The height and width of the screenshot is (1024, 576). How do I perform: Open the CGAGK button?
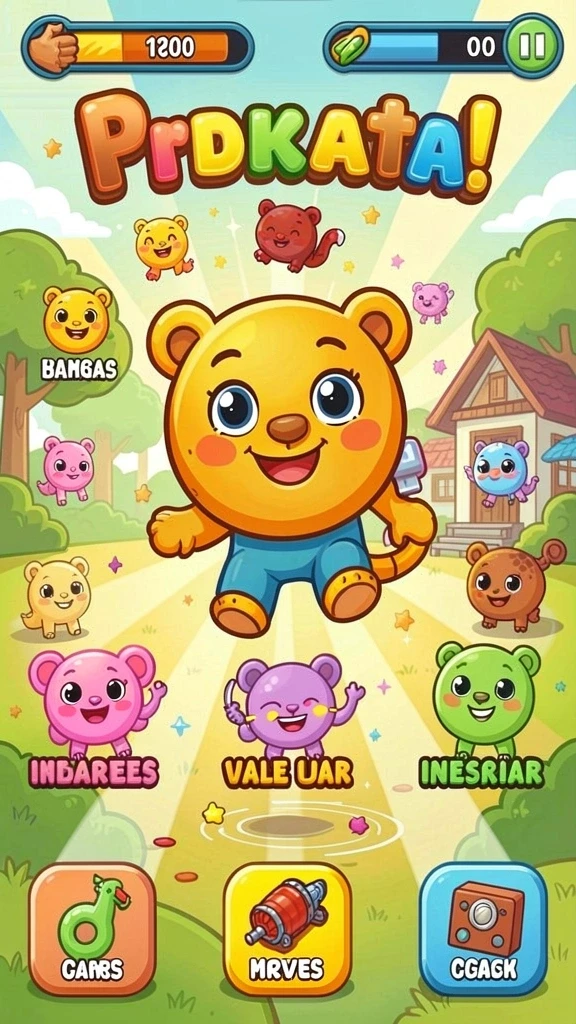click(x=484, y=929)
